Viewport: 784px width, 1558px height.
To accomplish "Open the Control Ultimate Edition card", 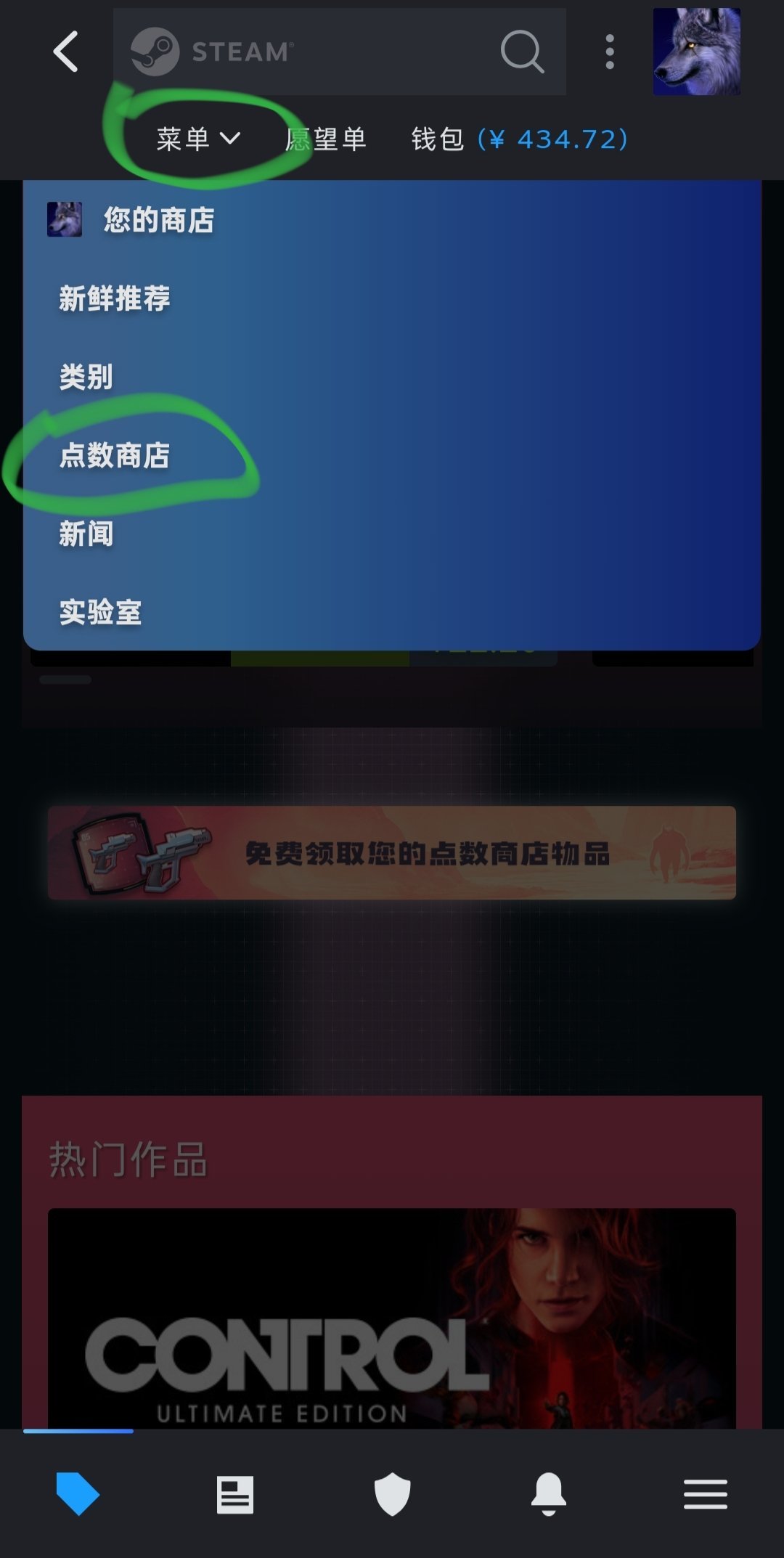I will [x=392, y=1318].
